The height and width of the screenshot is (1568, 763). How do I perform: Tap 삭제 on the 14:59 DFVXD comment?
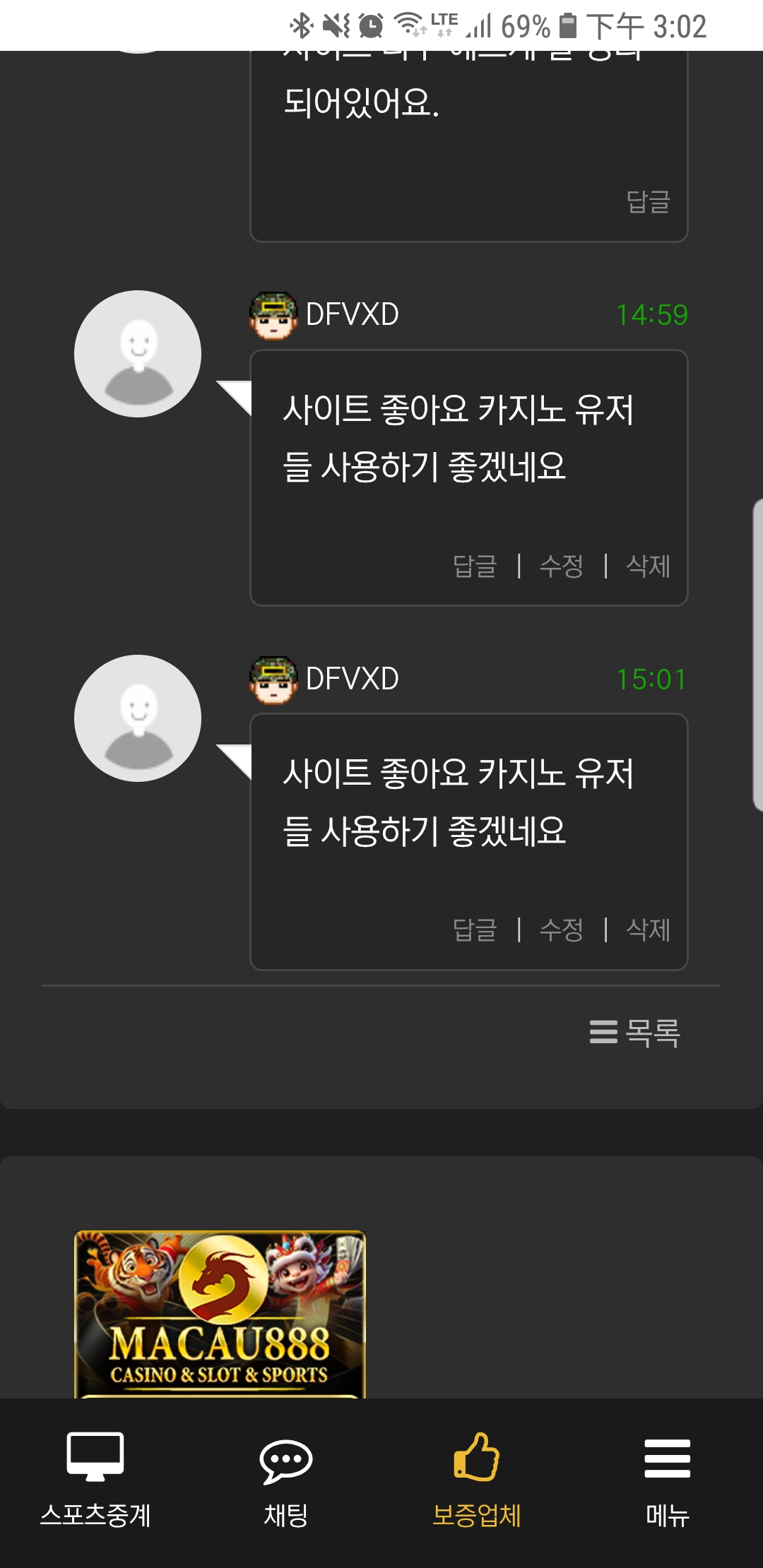point(649,566)
